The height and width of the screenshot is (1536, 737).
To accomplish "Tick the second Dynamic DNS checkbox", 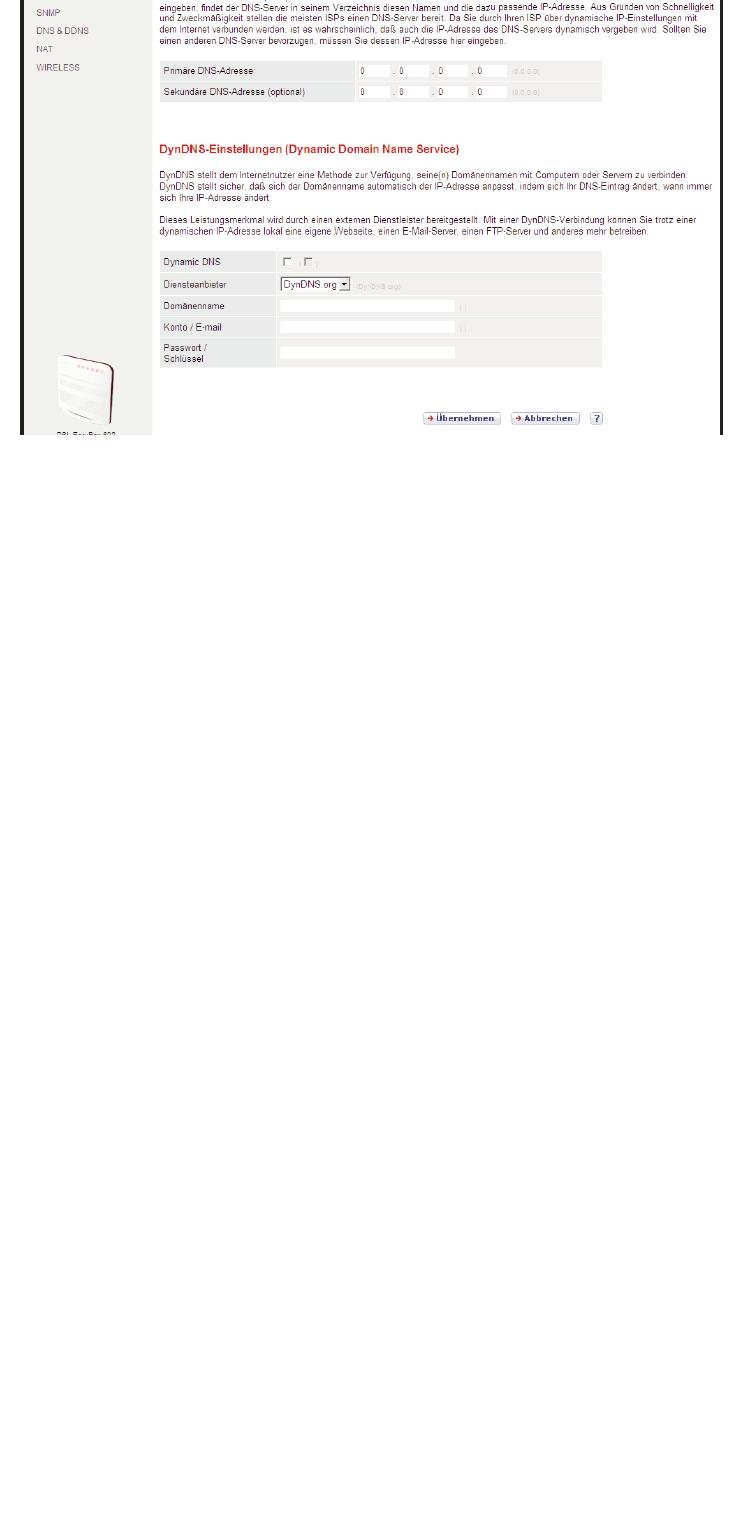I will (308, 262).
